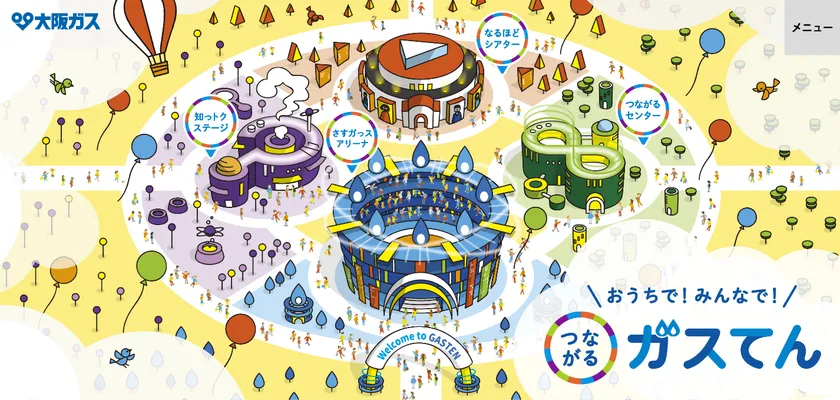The width and height of the screenshot is (840, 400).
Task: Open the メニュー button
Action: tap(812, 28)
